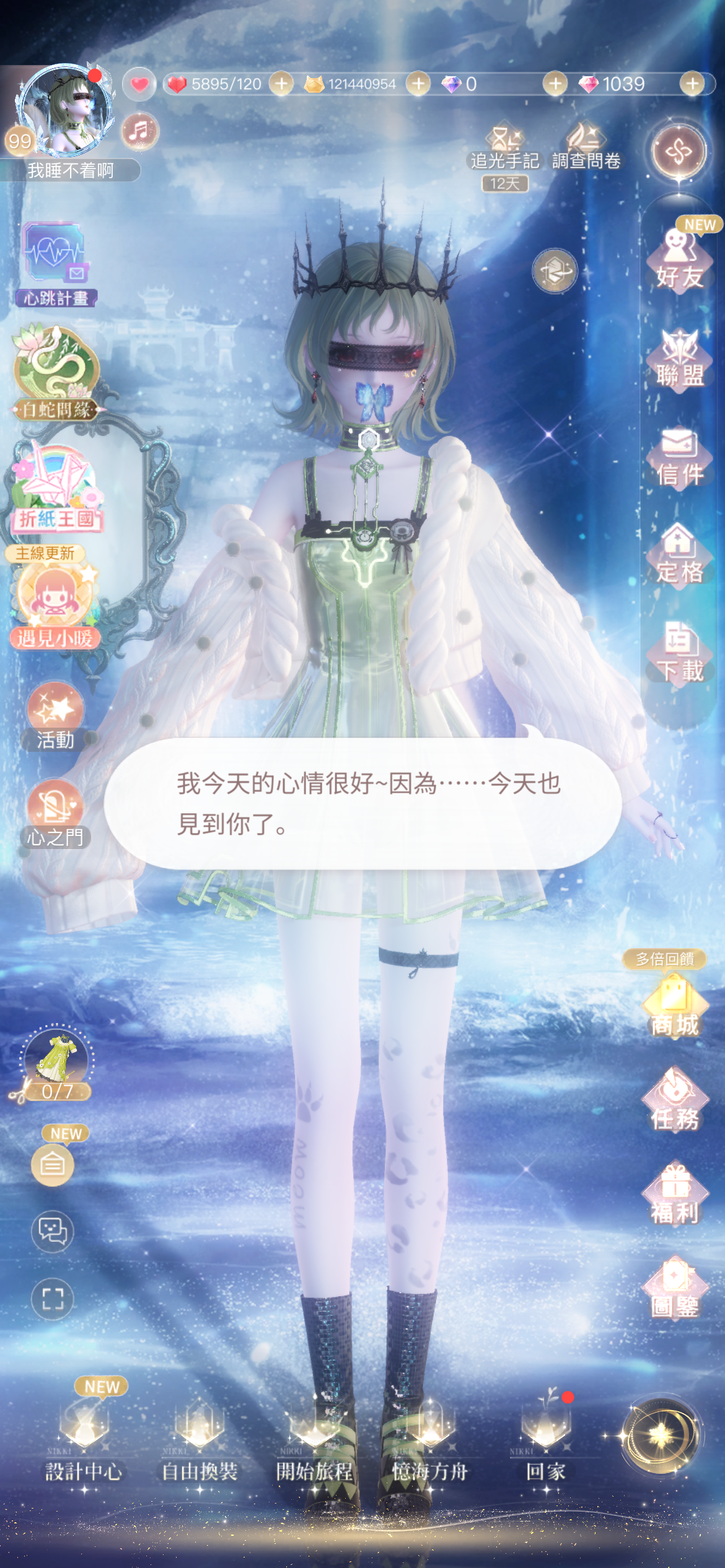
Task: Open 追光手記 event
Action: [505, 149]
